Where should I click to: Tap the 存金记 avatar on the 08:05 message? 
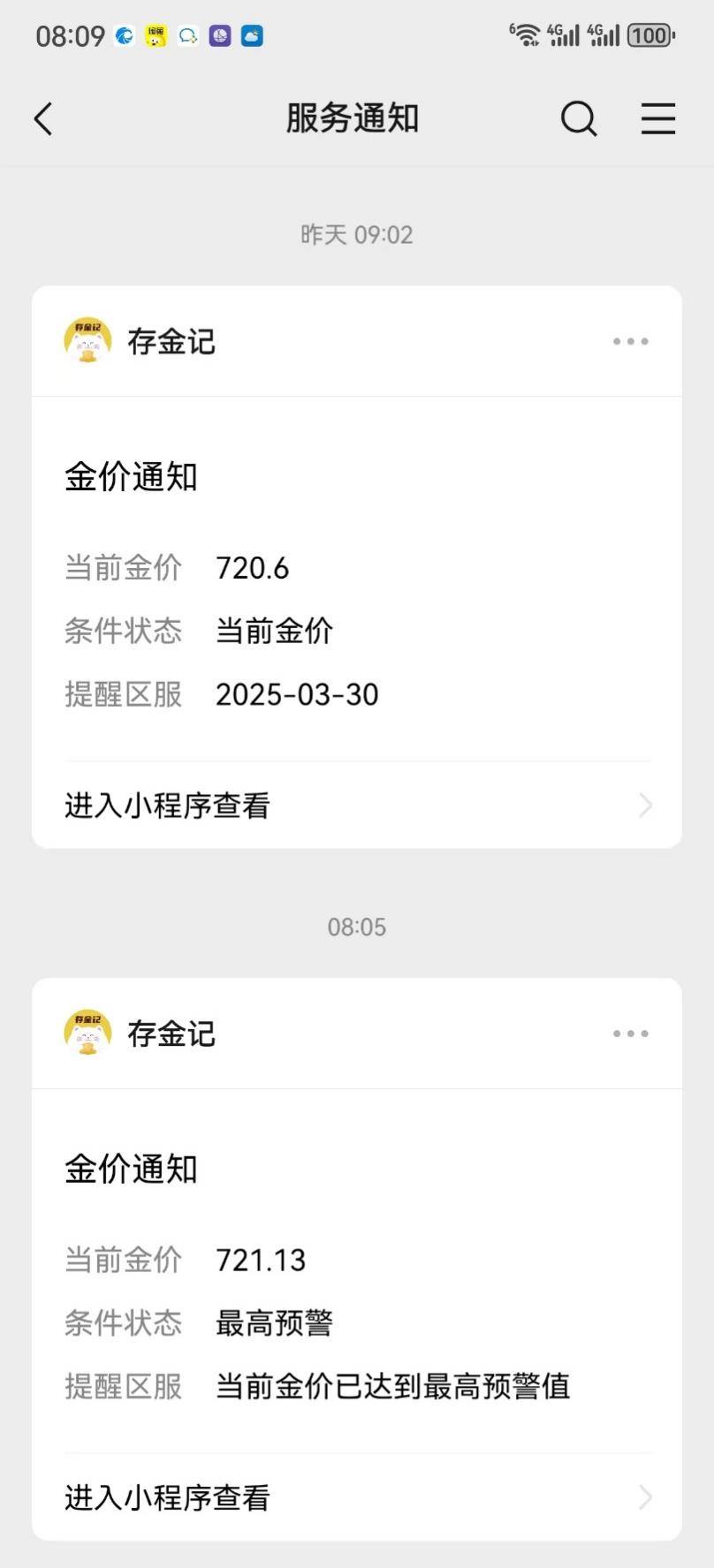[x=87, y=1034]
